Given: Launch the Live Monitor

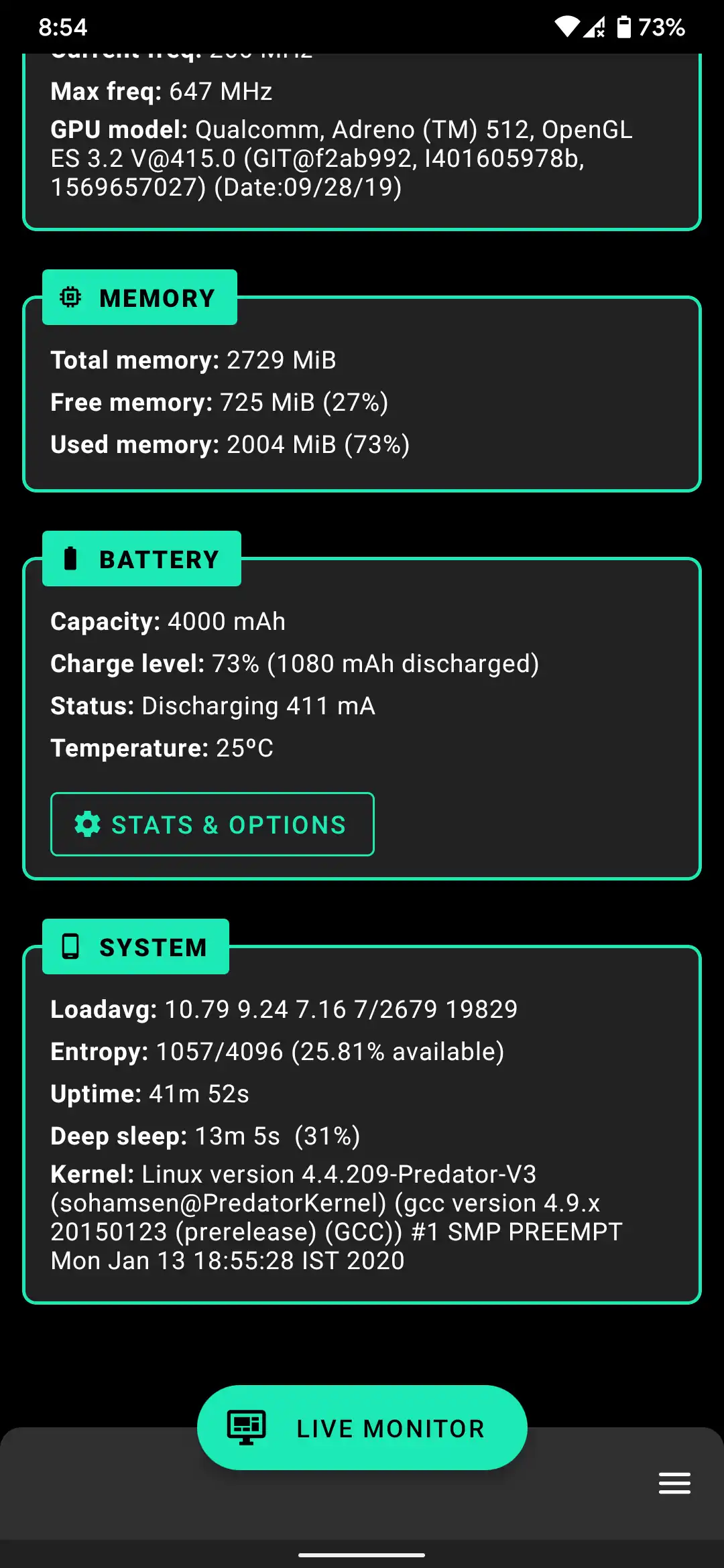Looking at the screenshot, I should tap(362, 1428).
